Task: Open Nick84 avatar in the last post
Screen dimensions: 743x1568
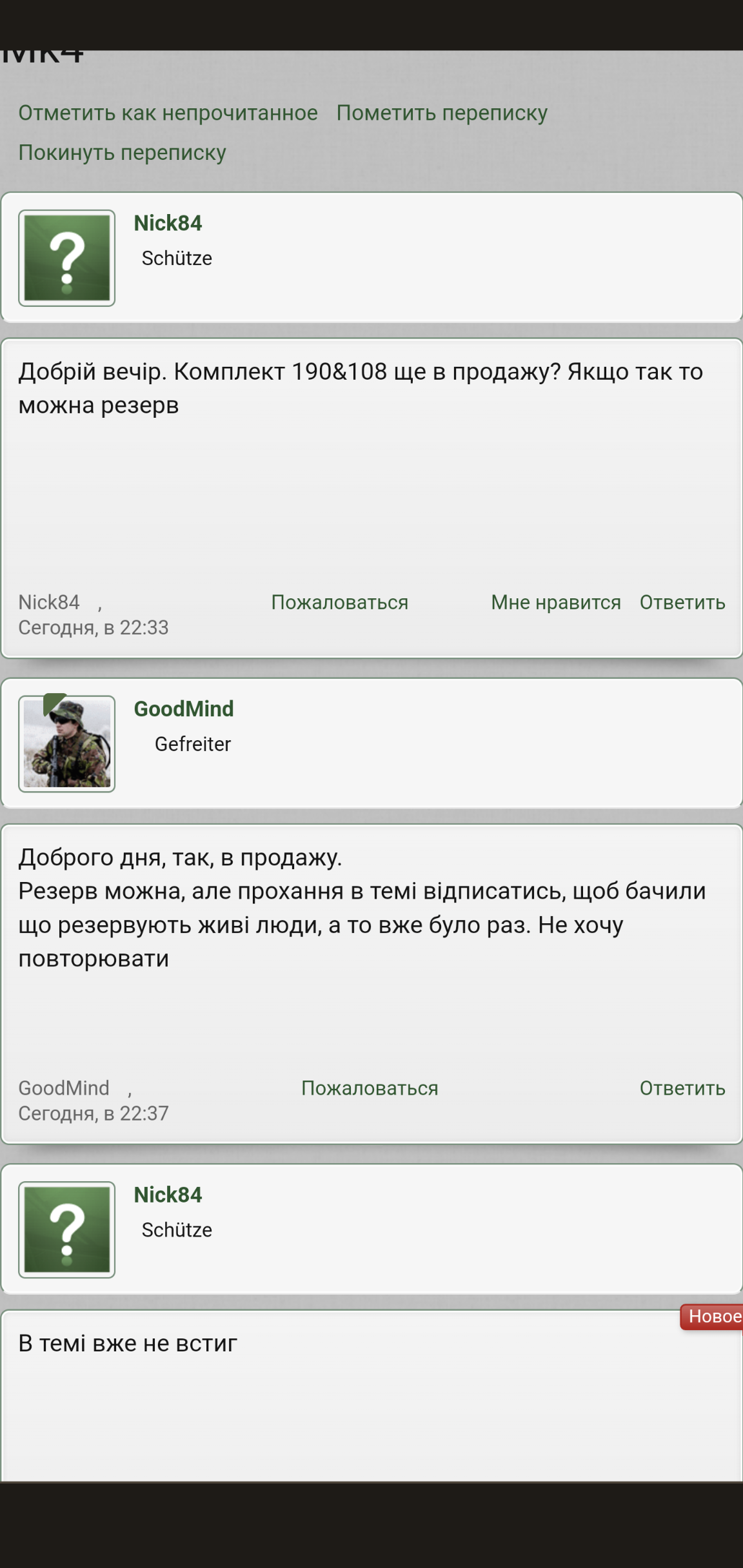Action: [66, 1230]
